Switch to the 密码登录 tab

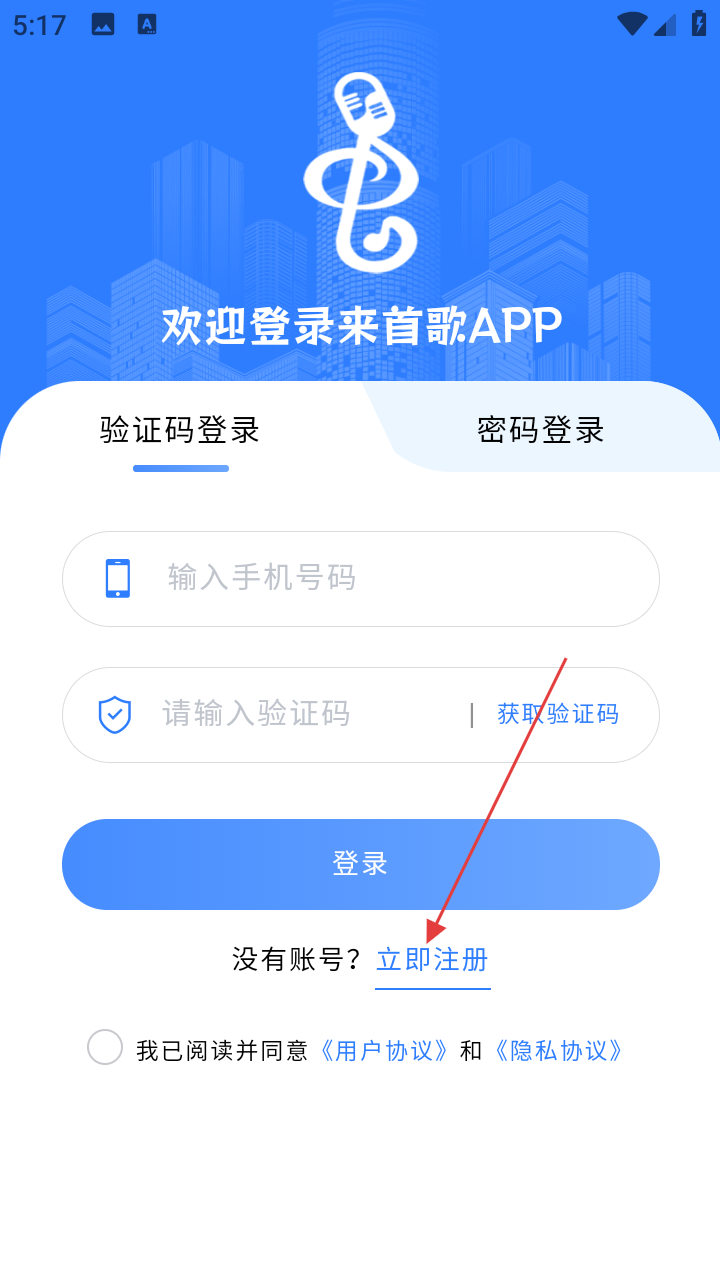(x=541, y=430)
